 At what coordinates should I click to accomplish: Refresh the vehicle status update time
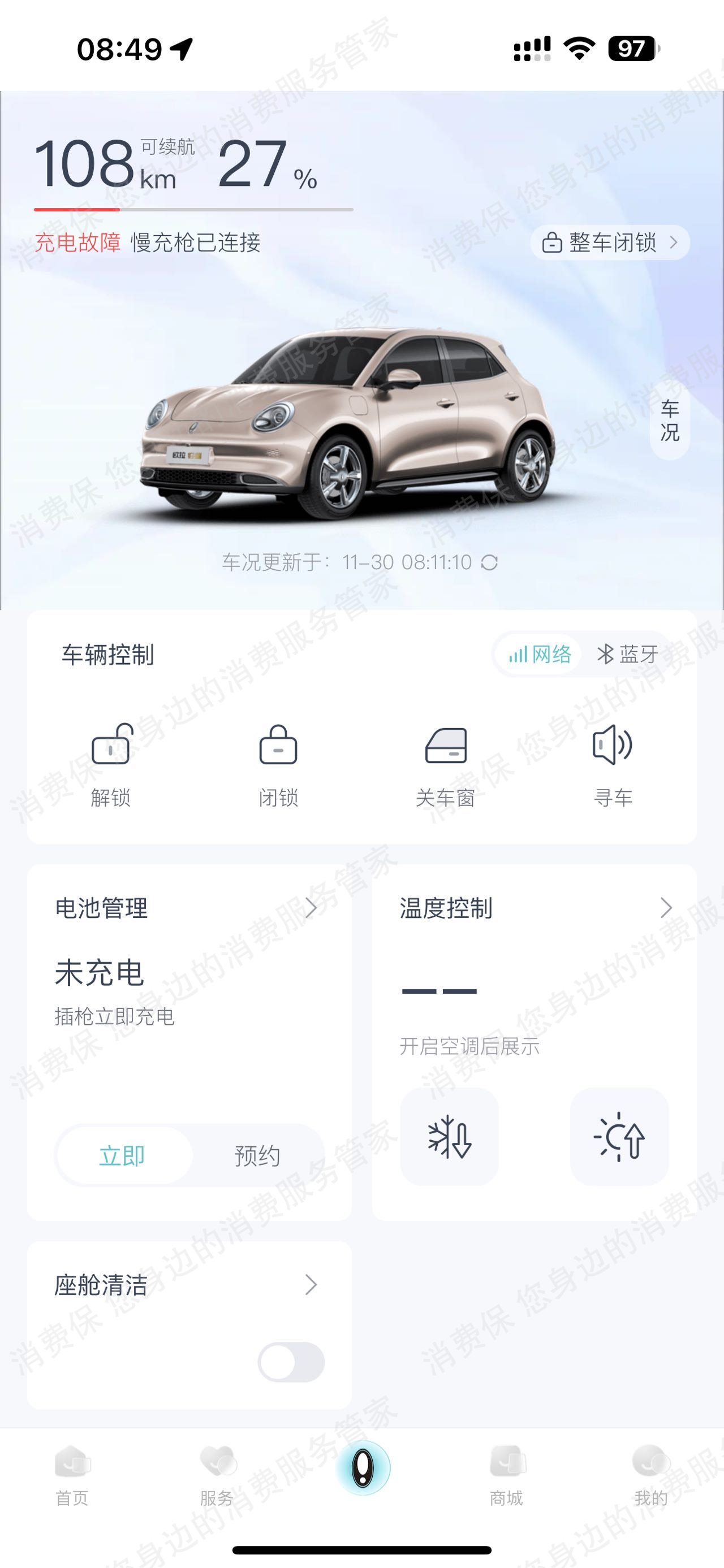[x=490, y=562]
